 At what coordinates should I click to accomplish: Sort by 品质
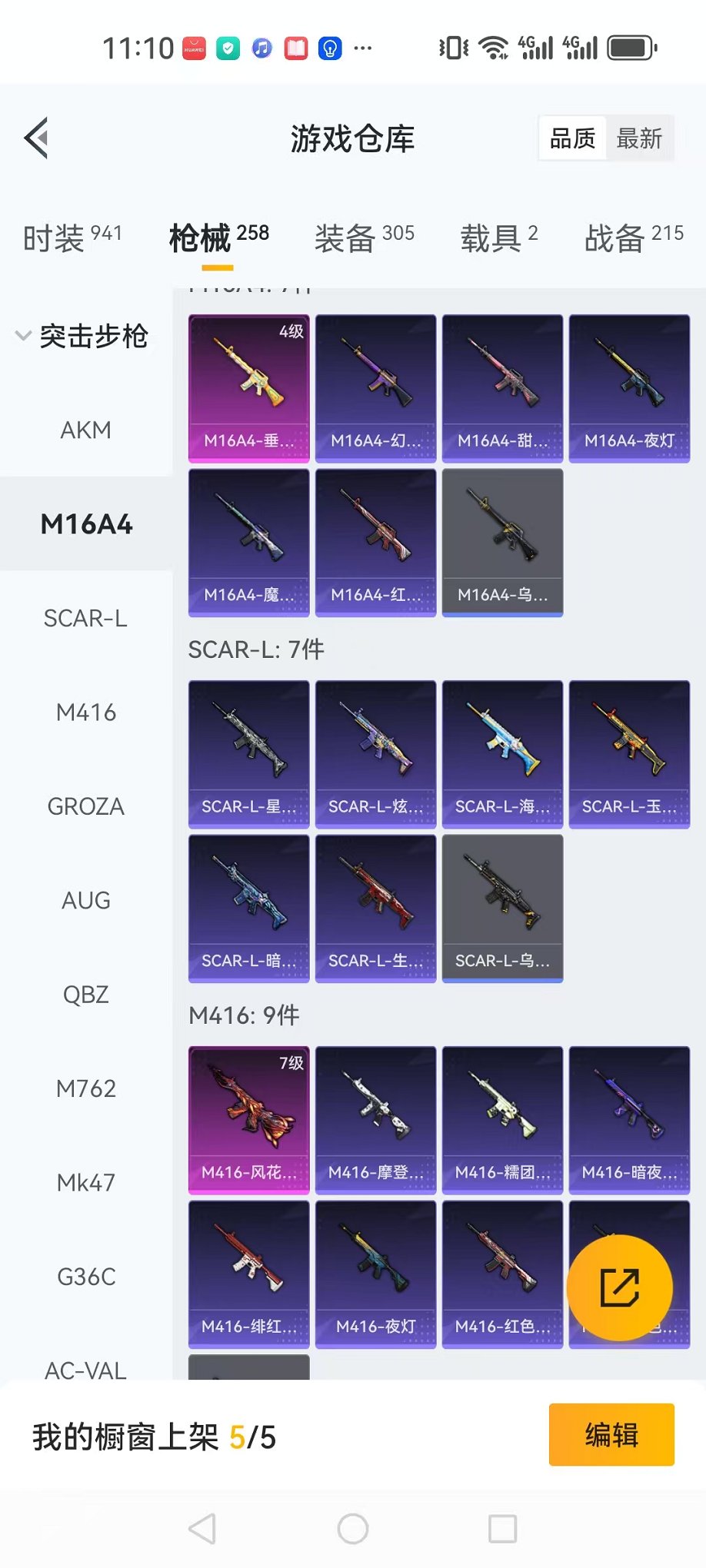[572, 138]
